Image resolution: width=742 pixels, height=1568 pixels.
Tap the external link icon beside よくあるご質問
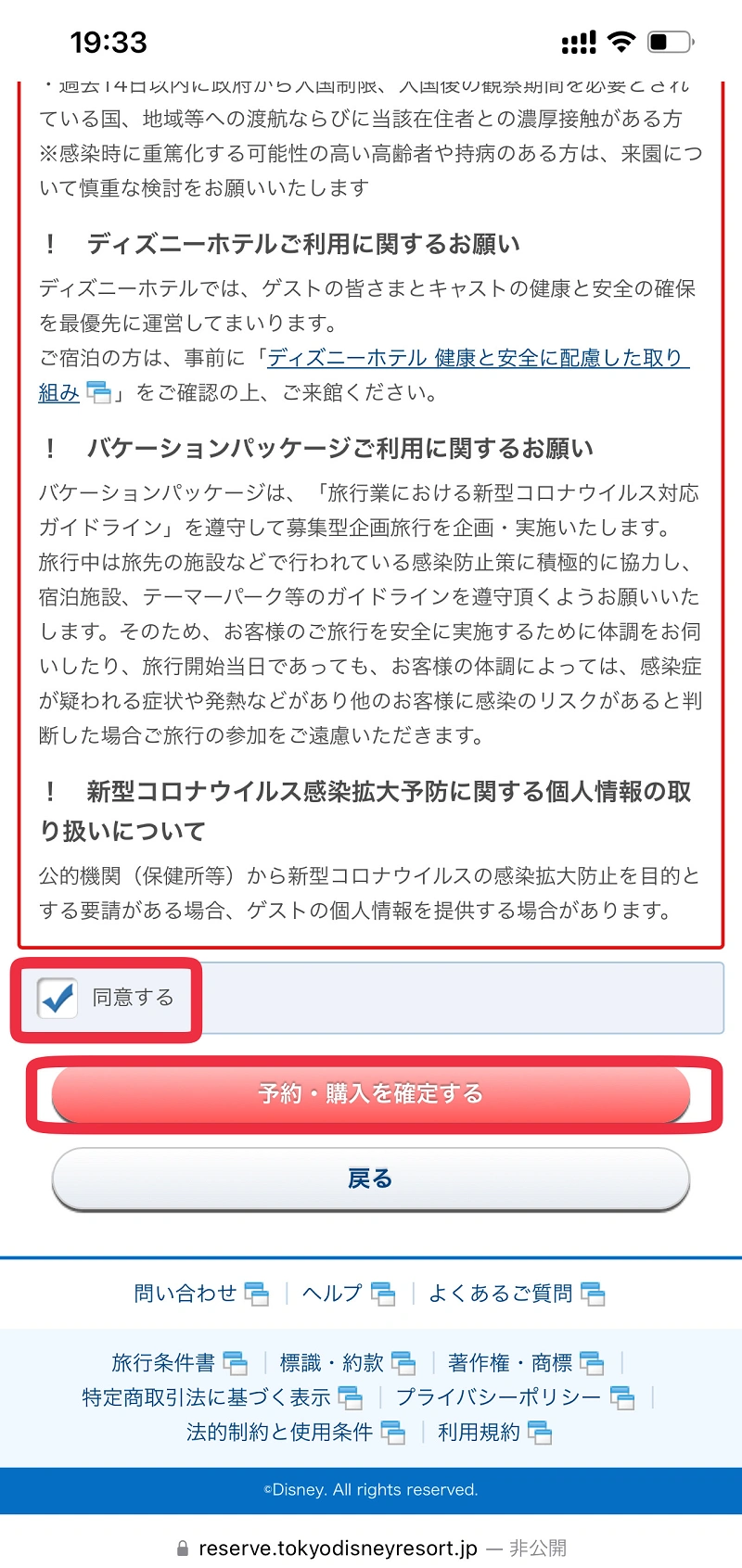594,1293
